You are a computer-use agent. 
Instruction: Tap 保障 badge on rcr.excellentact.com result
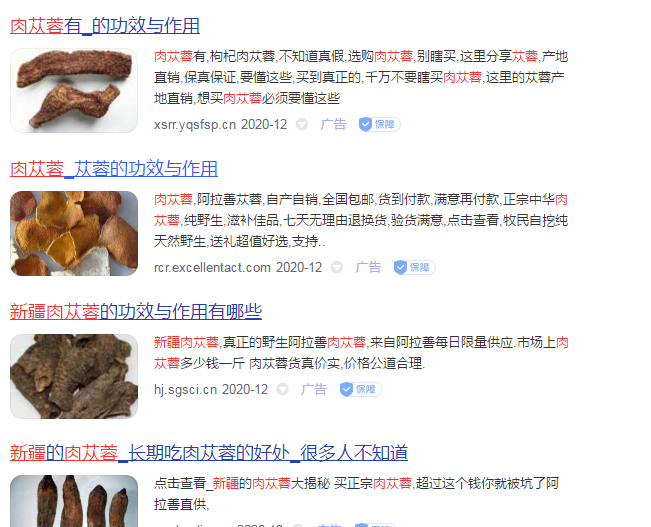tap(414, 268)
